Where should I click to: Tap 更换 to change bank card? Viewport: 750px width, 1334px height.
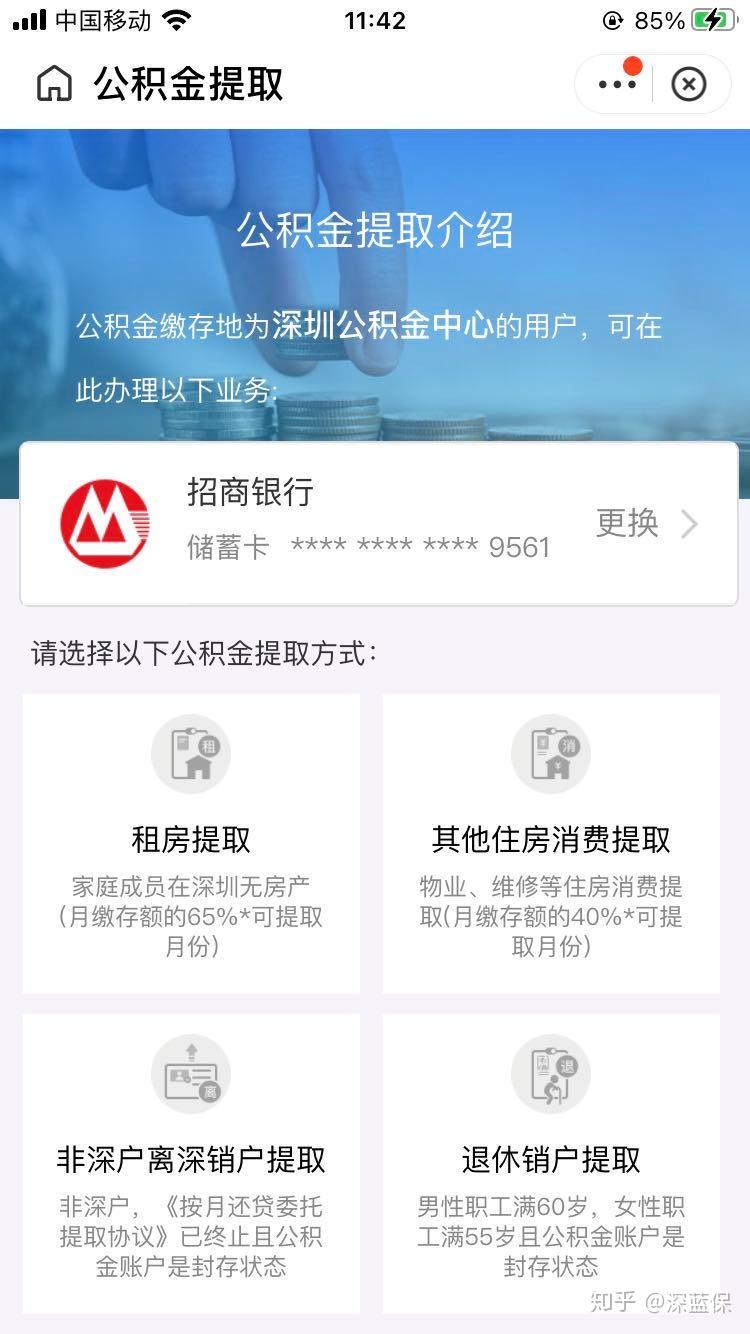(x=645, y=523)
